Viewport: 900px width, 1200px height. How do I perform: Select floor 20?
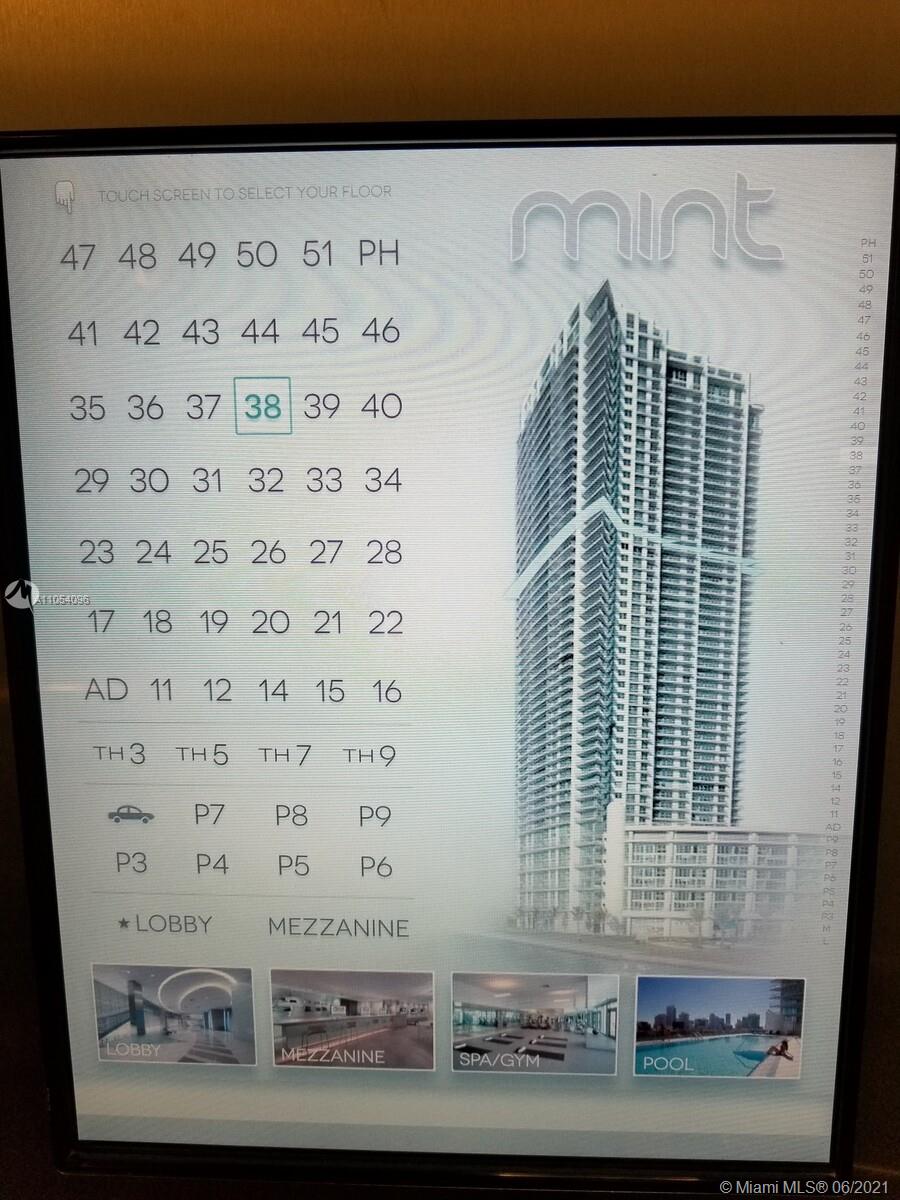click(270, 622)
